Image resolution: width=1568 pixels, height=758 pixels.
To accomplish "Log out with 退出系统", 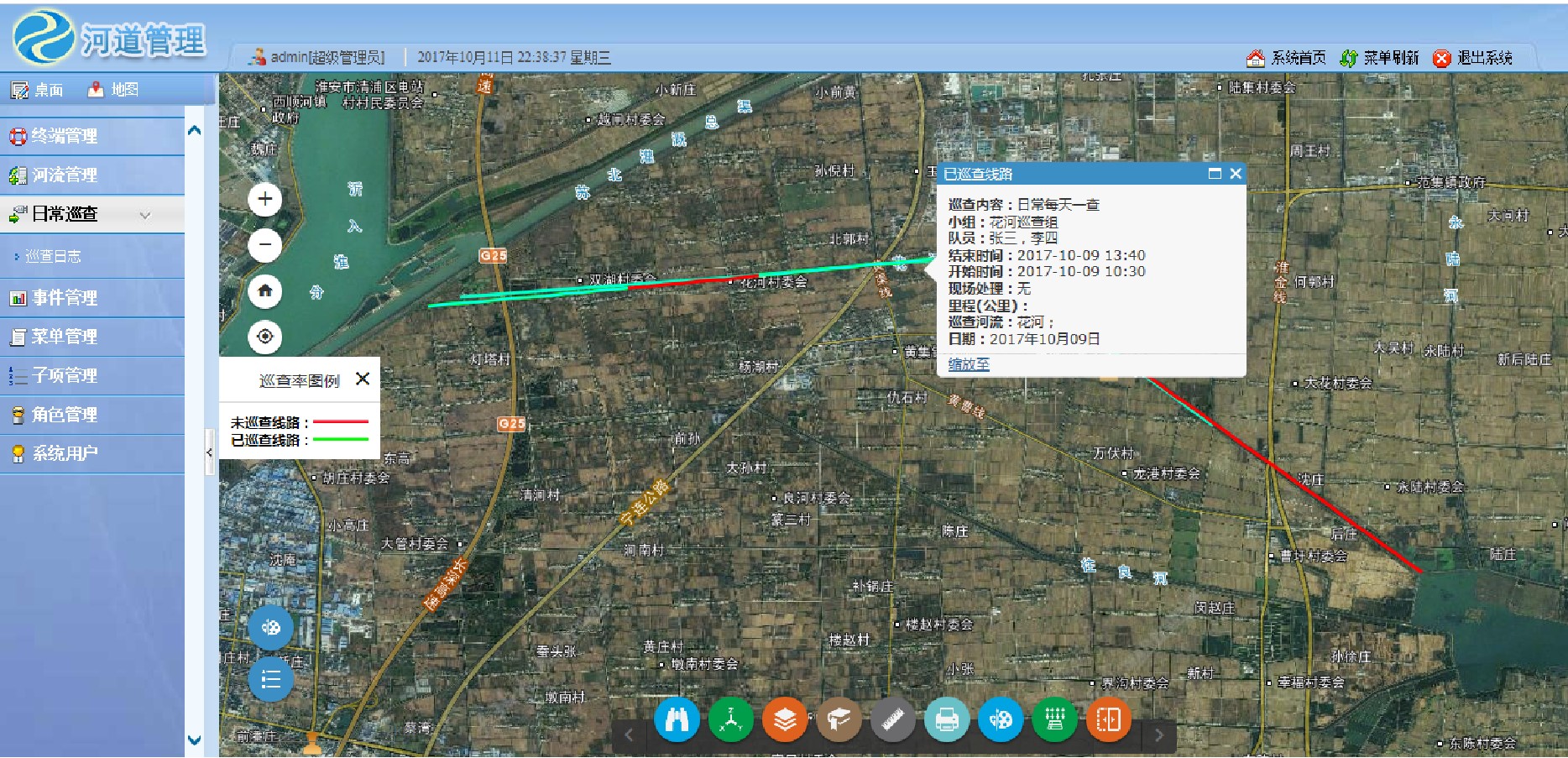I will [1473, 58].
